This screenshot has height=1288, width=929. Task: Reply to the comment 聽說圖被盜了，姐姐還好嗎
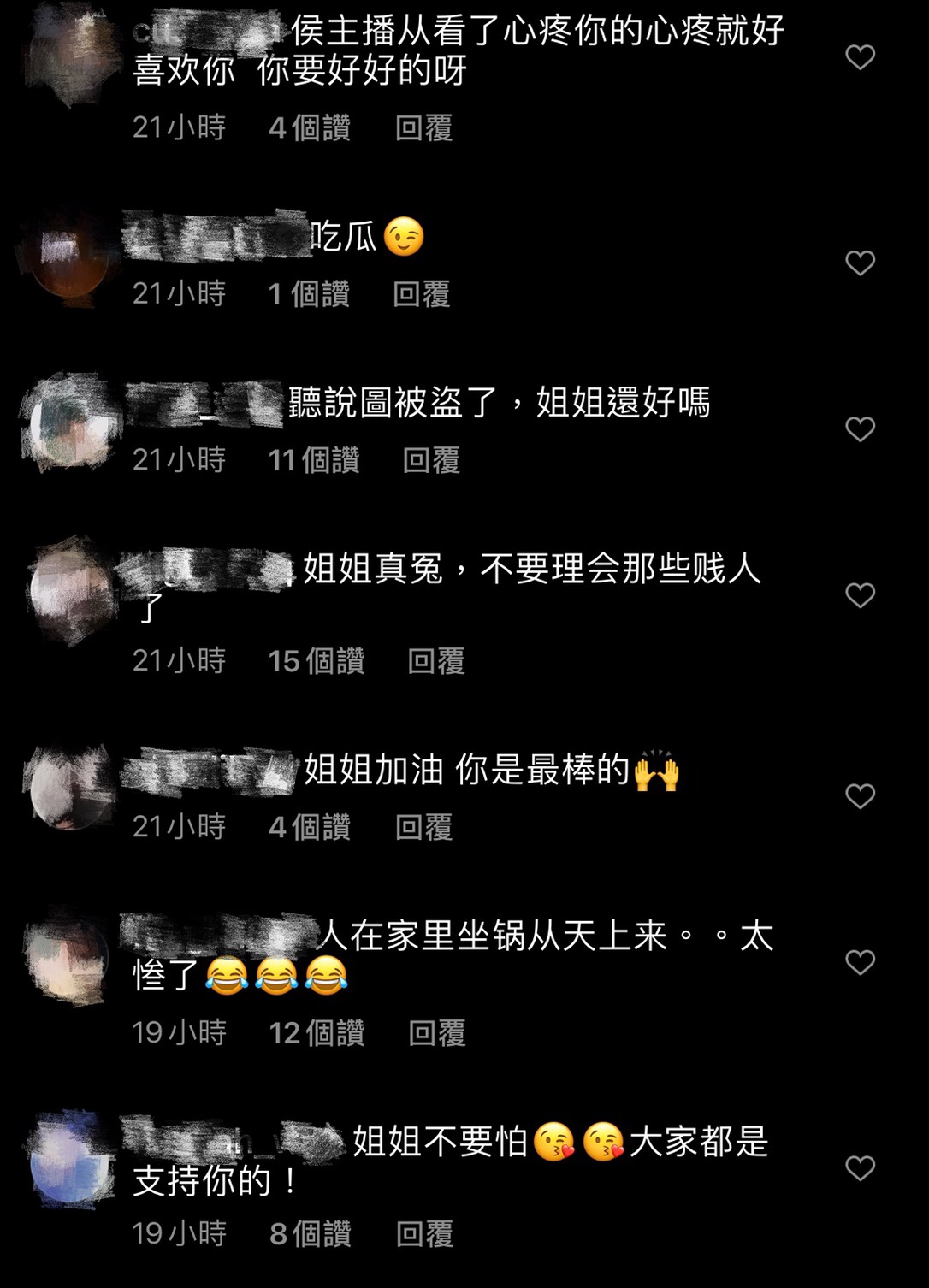coord(431,460)
